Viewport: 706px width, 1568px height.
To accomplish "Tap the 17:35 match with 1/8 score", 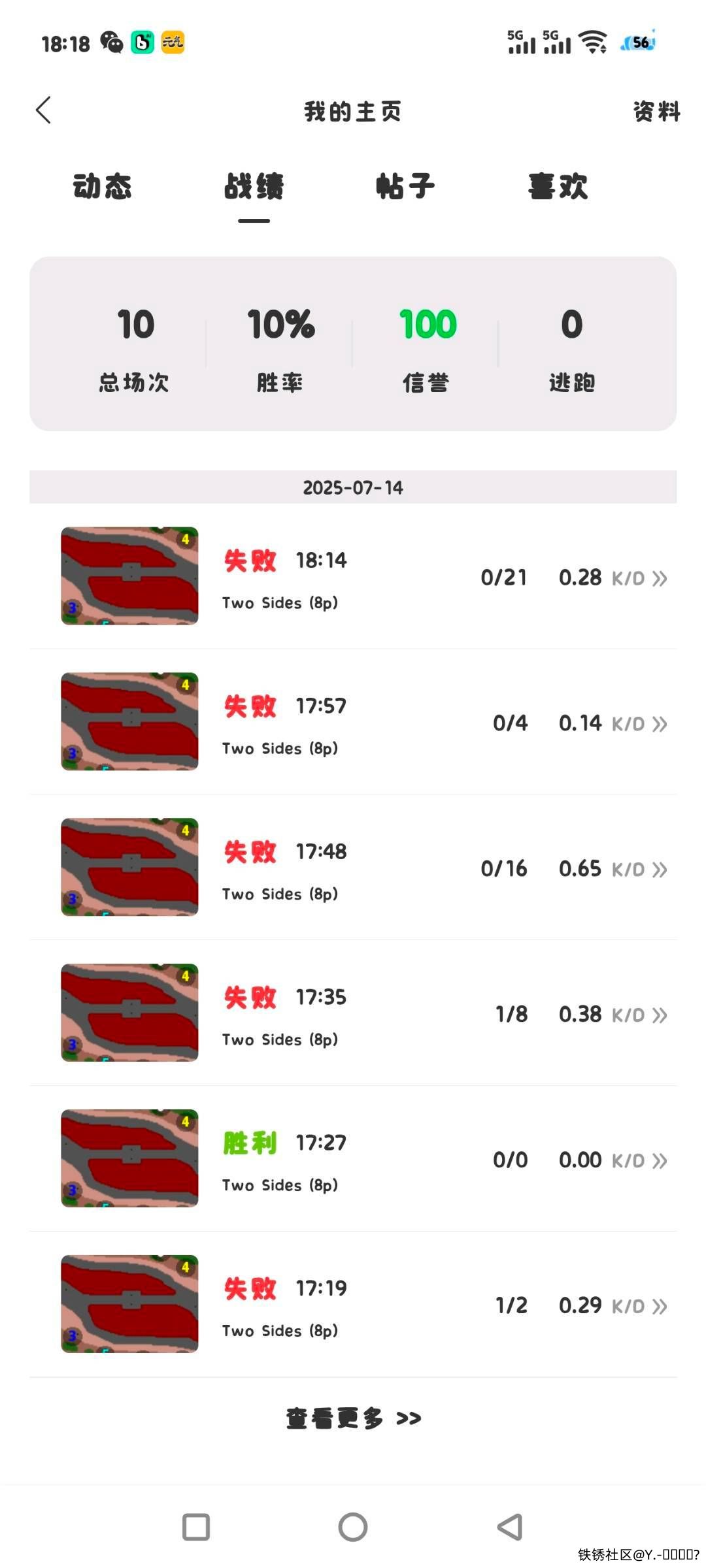I will coord(353,1013).
